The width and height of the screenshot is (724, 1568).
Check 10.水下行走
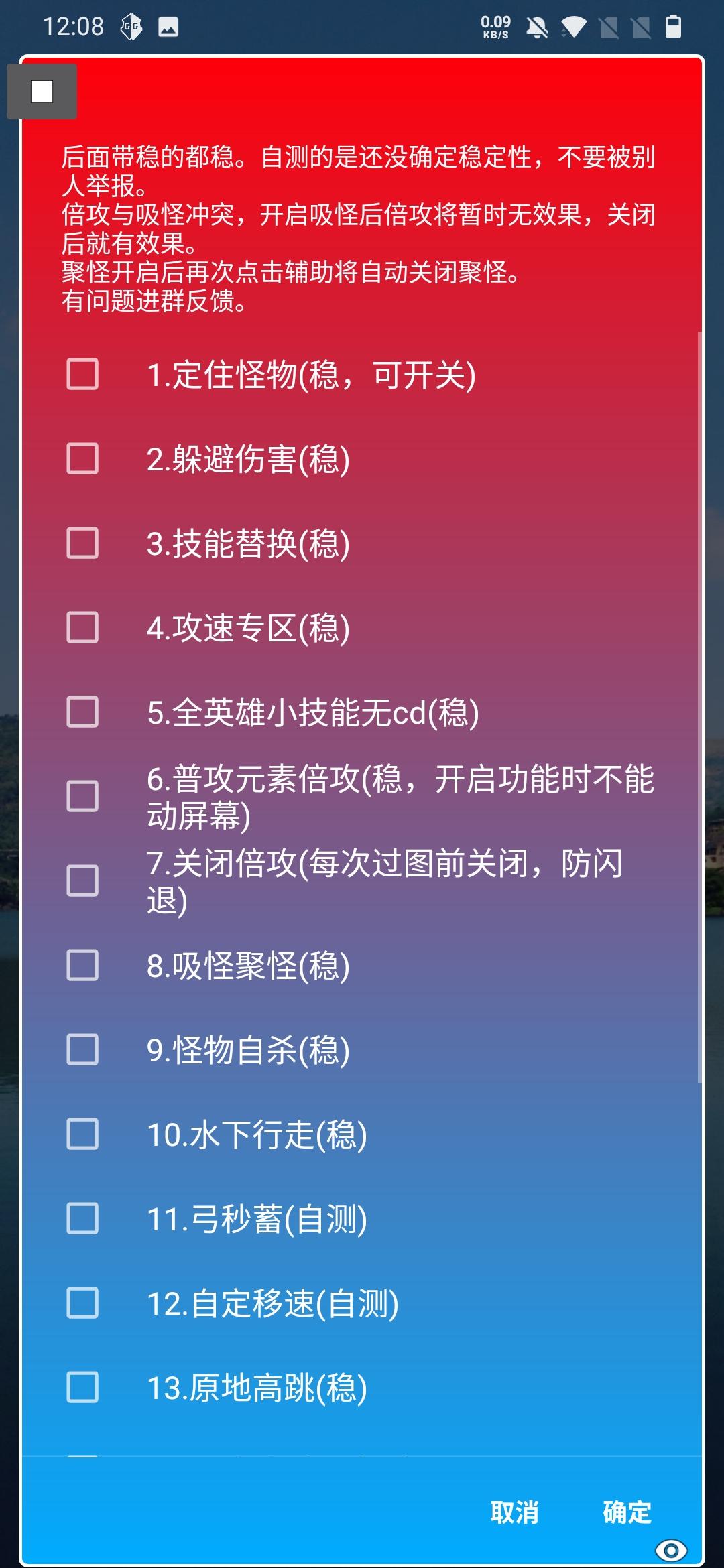pos(82,1134)
